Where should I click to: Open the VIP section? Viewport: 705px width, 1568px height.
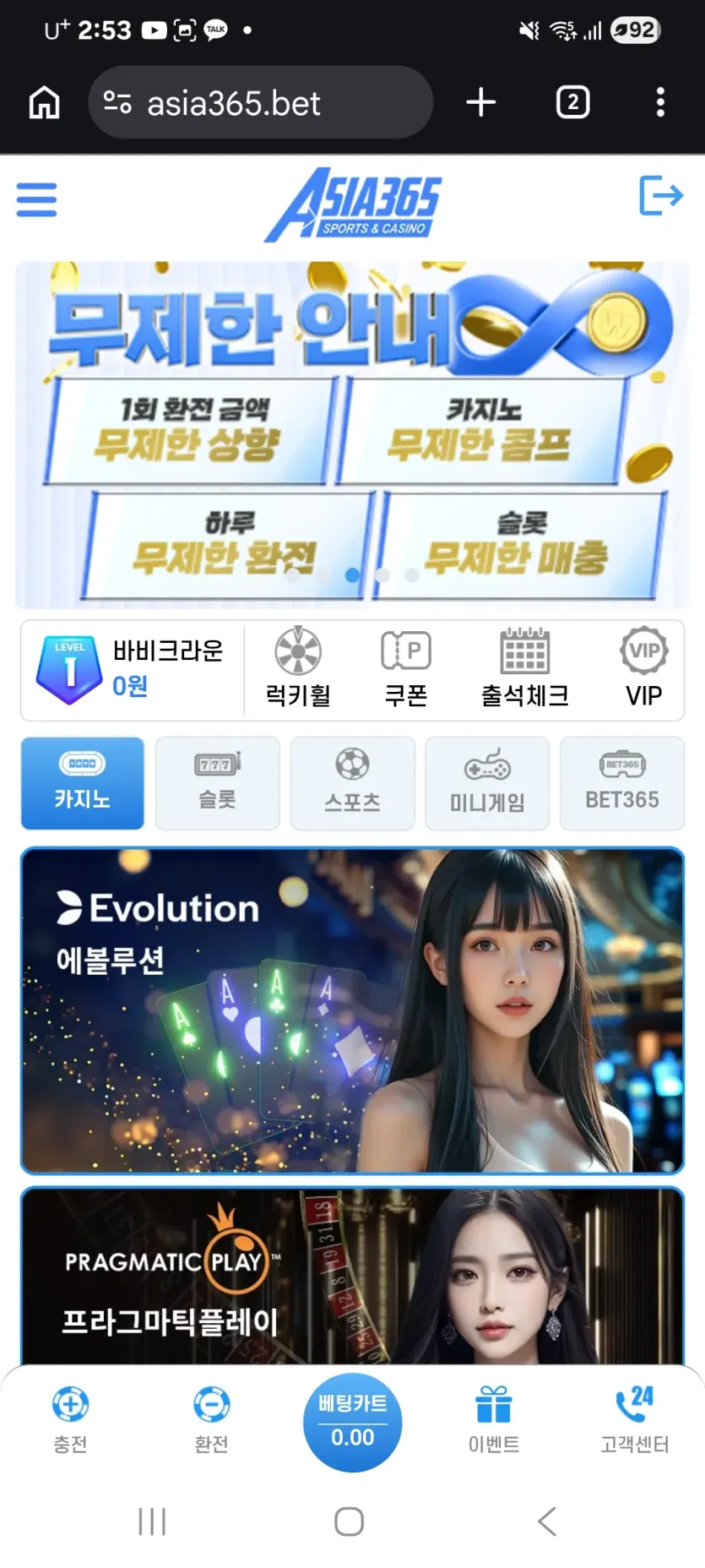644,667
